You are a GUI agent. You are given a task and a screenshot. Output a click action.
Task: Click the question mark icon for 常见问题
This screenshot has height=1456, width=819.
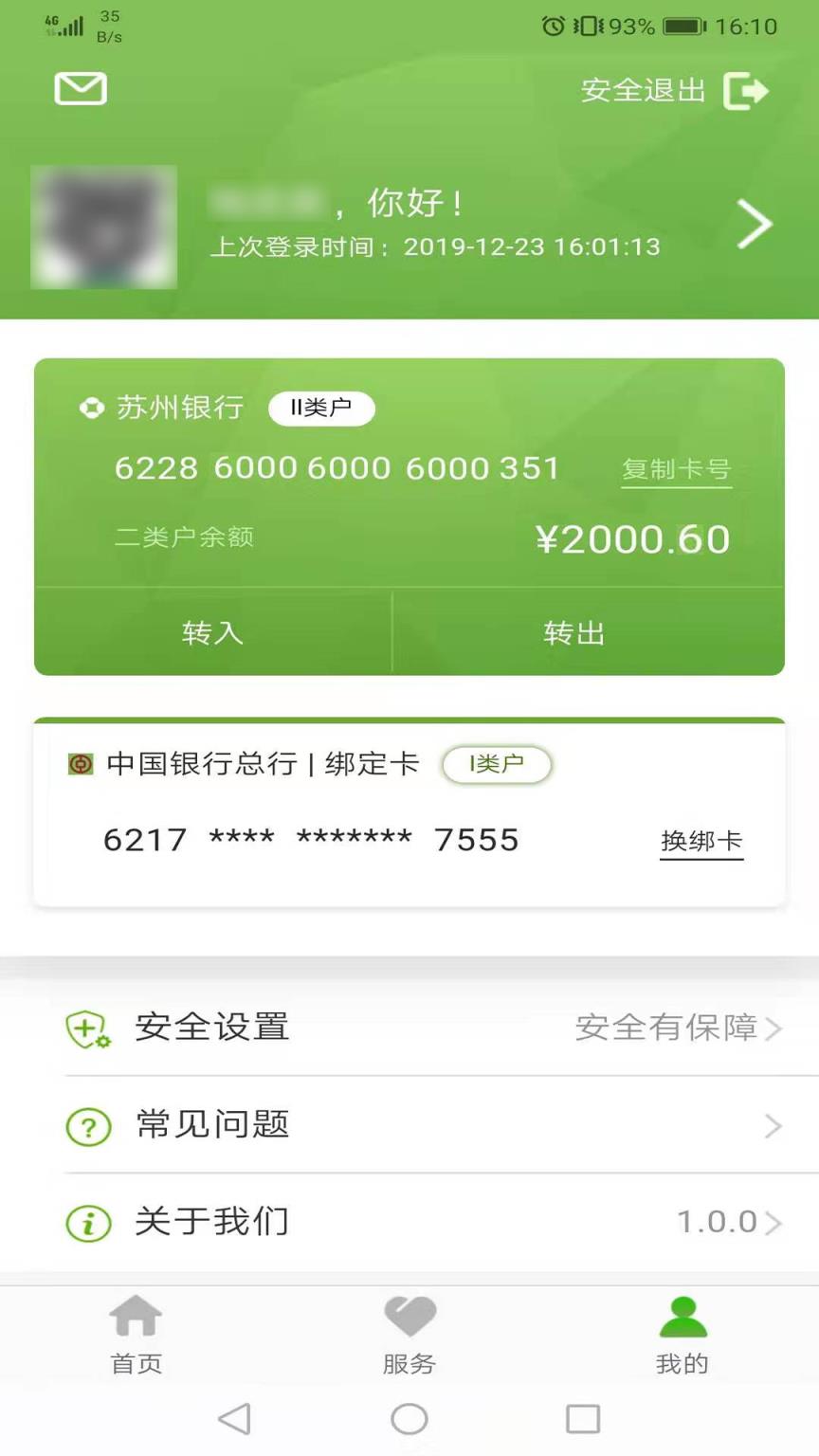click(x=87, y=1125)
